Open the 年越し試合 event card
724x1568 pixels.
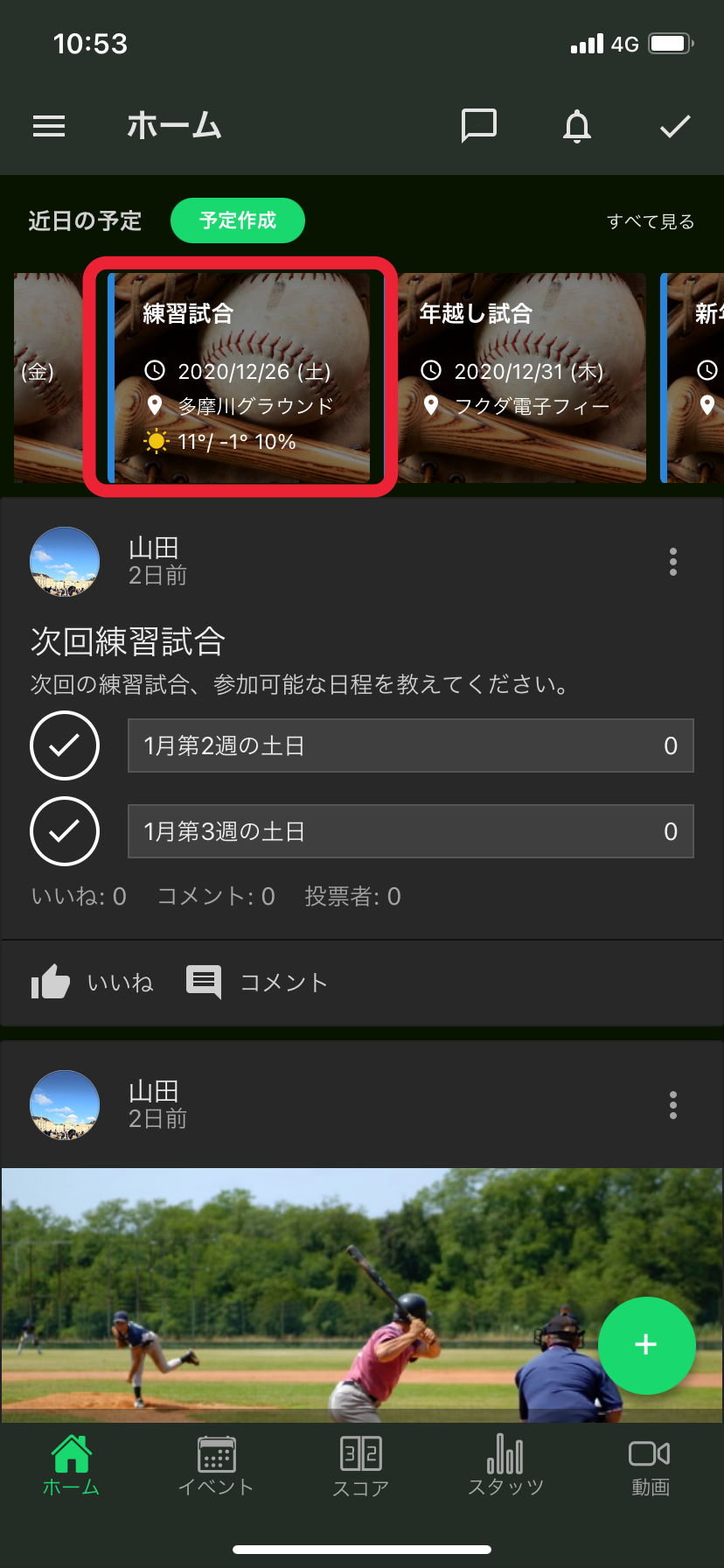tap(523, 377)
